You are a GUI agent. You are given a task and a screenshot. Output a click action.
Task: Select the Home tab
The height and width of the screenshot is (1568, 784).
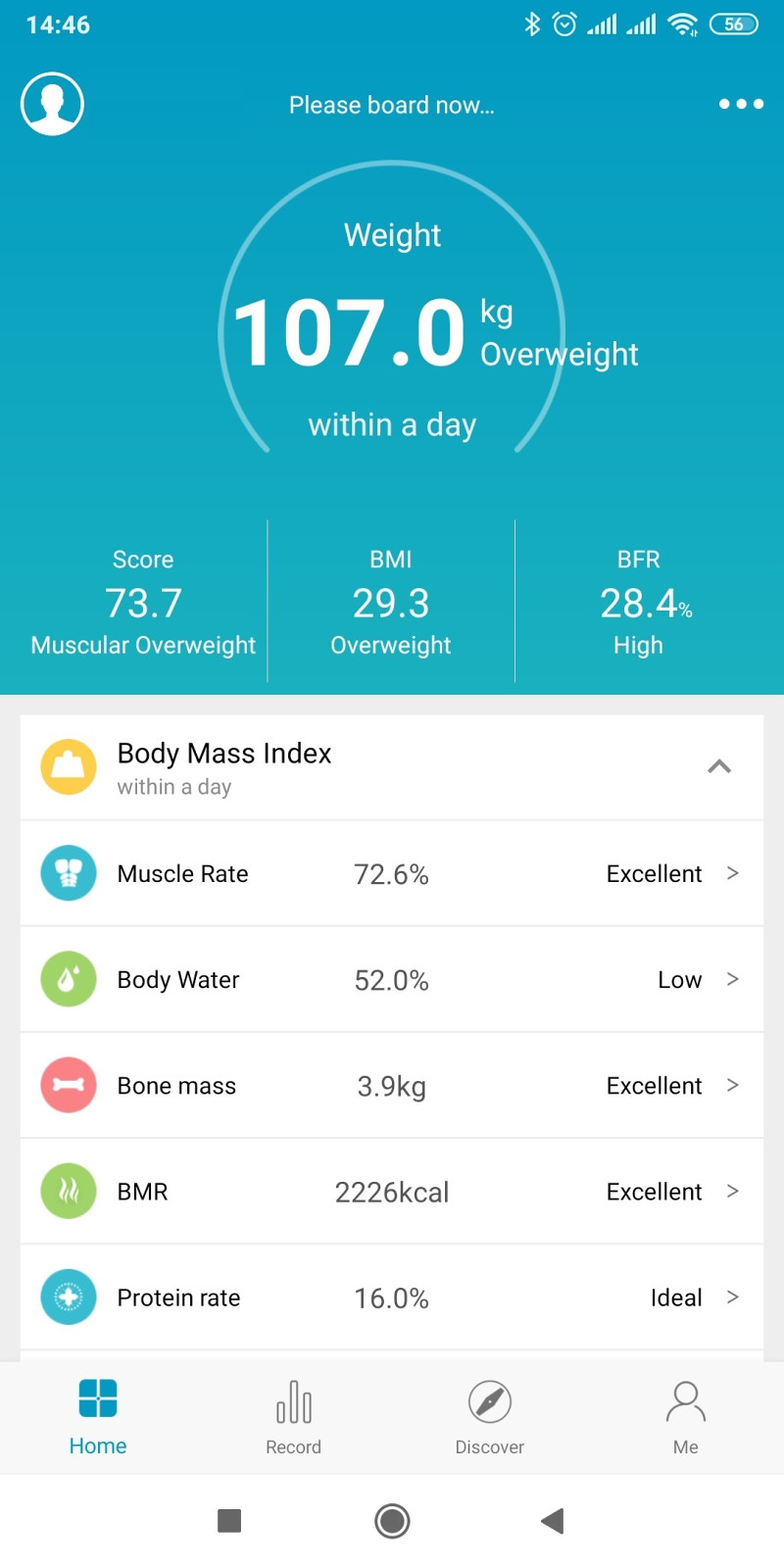[98, 1417]
